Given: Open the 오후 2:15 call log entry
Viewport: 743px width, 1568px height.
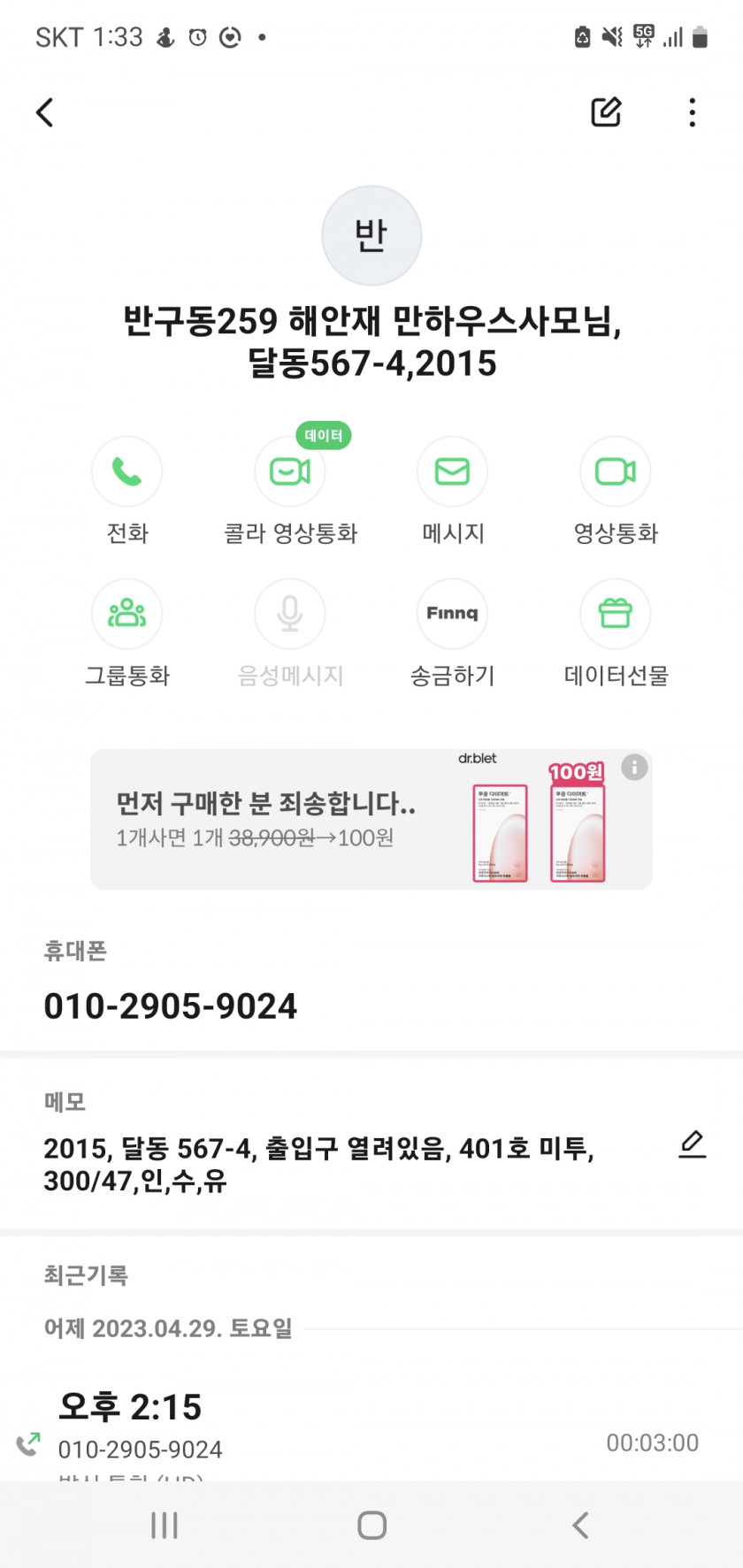Looking at the screenshot, I should [x=371, y=1433].
